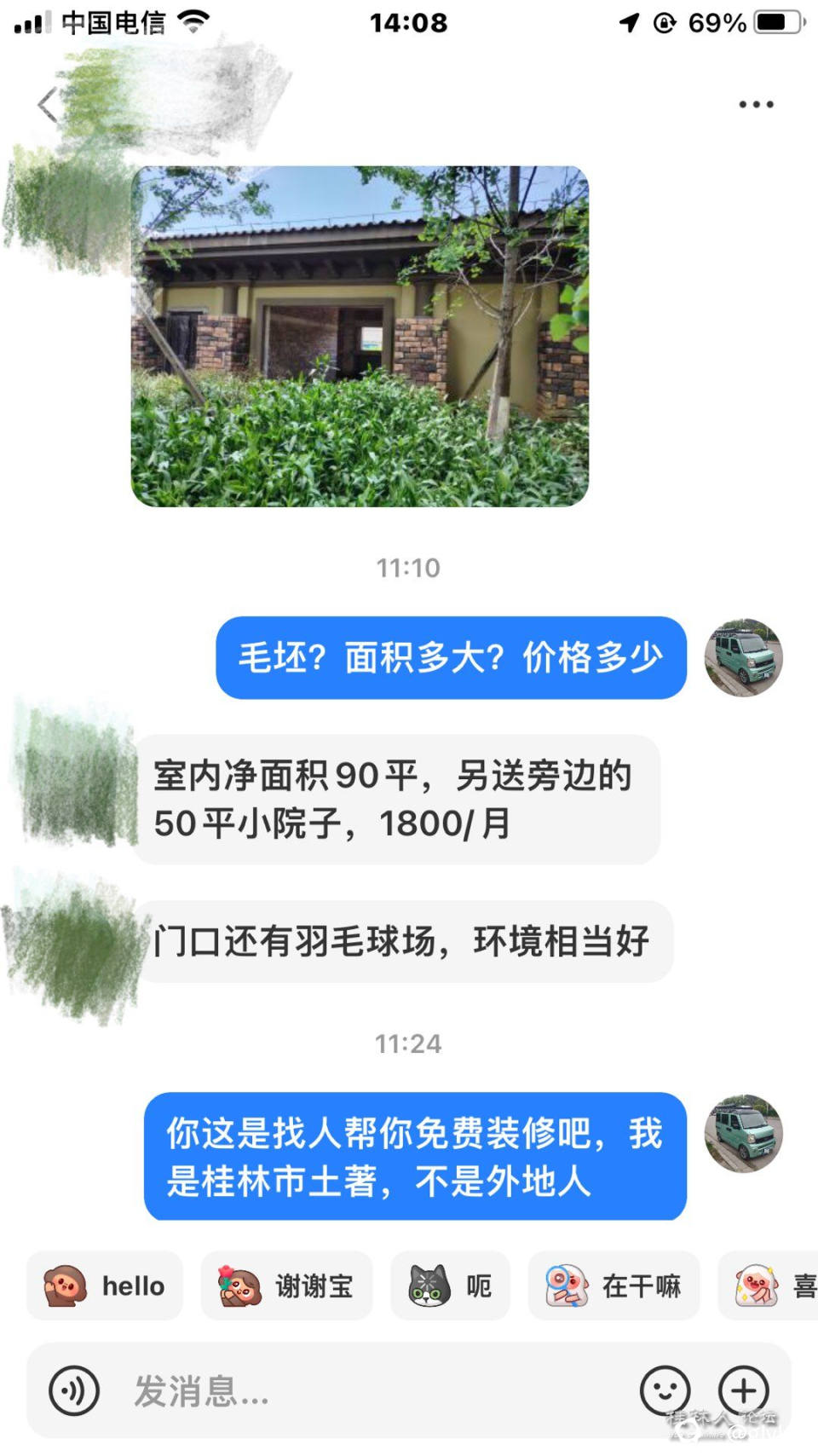Send the "在干嘛" quick reply sticker
The image size is (818, 1456).
coord(613,1286)
